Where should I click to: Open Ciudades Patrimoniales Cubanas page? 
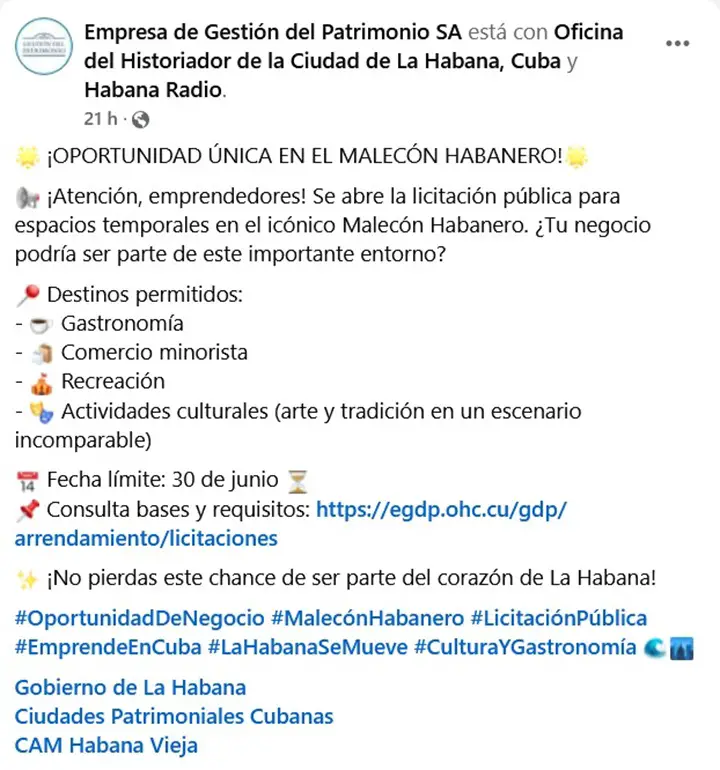pos(174,716)
